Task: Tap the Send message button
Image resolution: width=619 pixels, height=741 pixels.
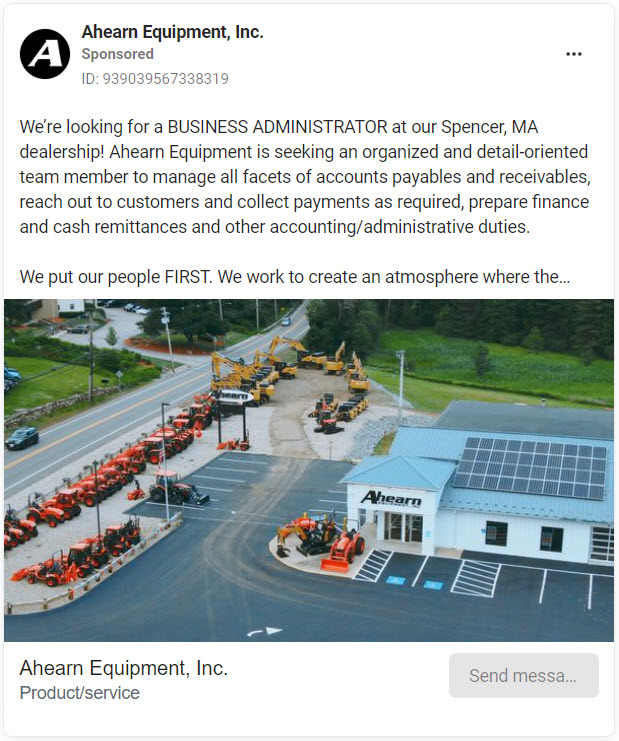Action: [x=523, y=676]
